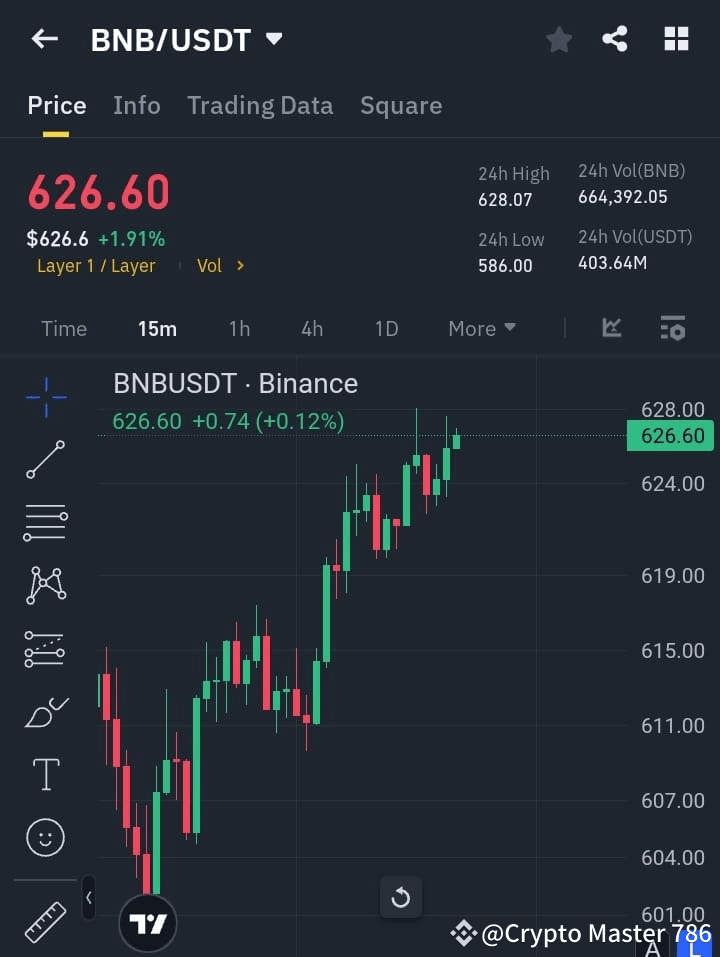The height and width of the screenshot is (957, 720).
Task: Select the 1D timeframe
Action: point(386,328)
